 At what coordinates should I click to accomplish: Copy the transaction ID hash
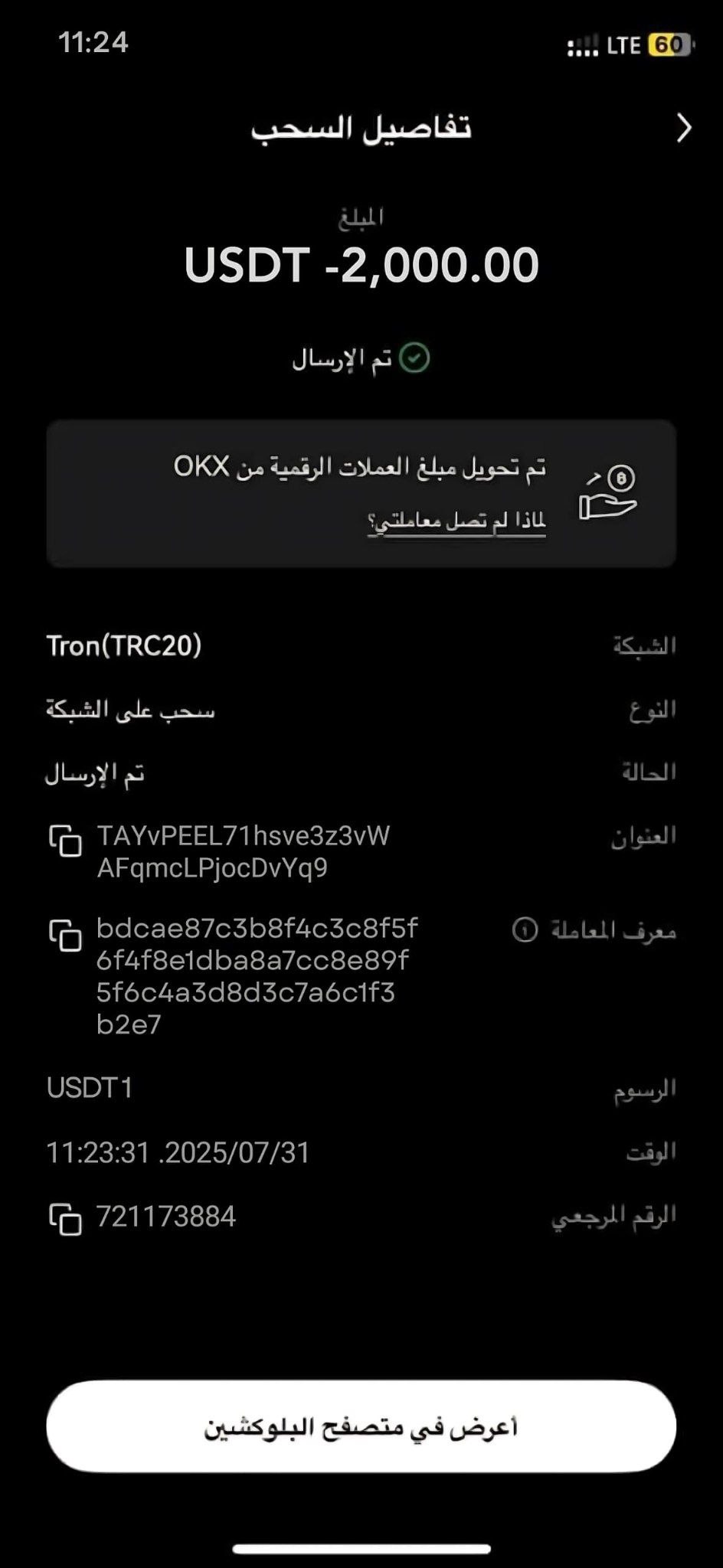[x=66, y=935]
